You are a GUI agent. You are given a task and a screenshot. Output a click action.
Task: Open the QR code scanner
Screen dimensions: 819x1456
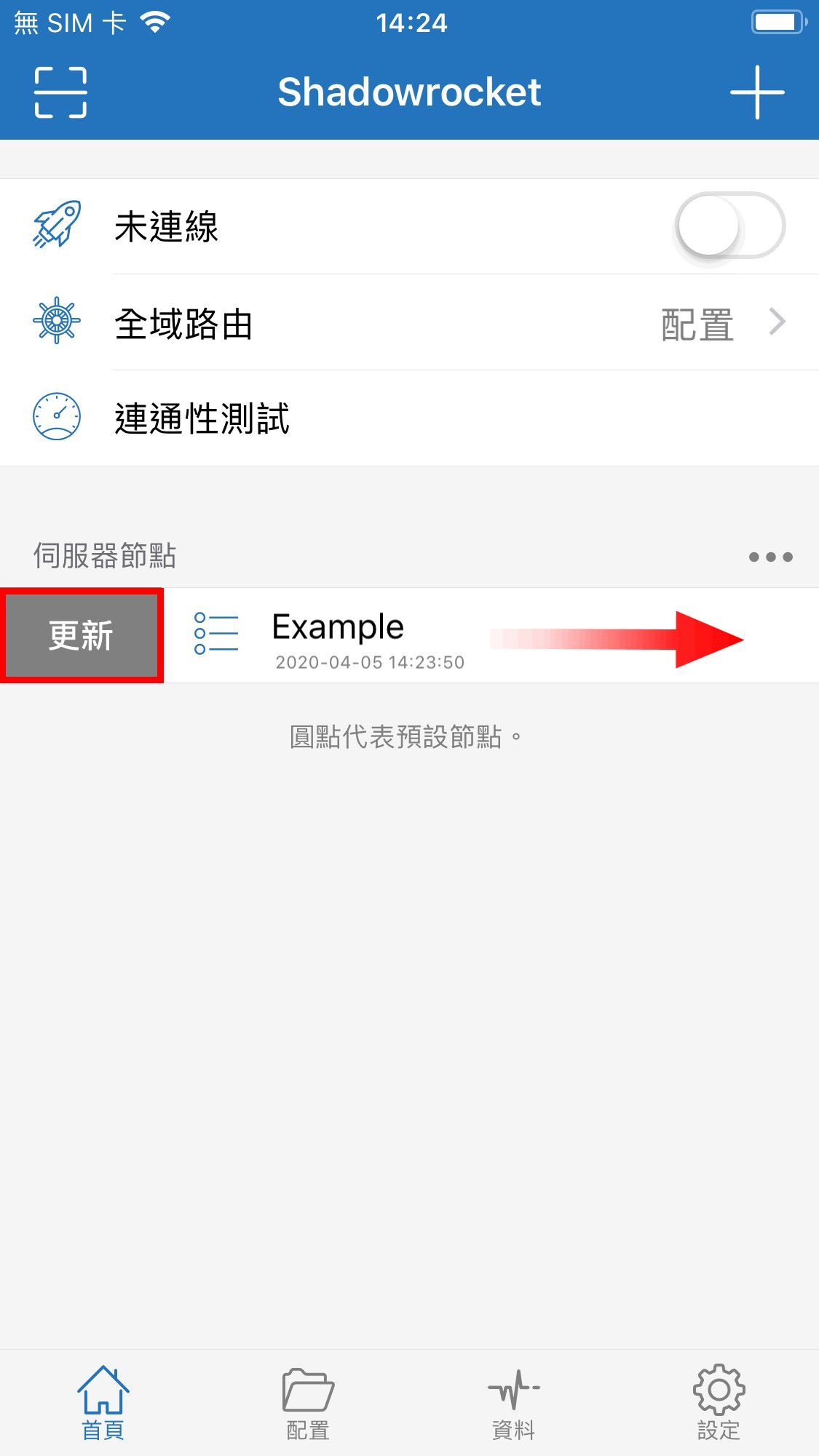[60, 92]
